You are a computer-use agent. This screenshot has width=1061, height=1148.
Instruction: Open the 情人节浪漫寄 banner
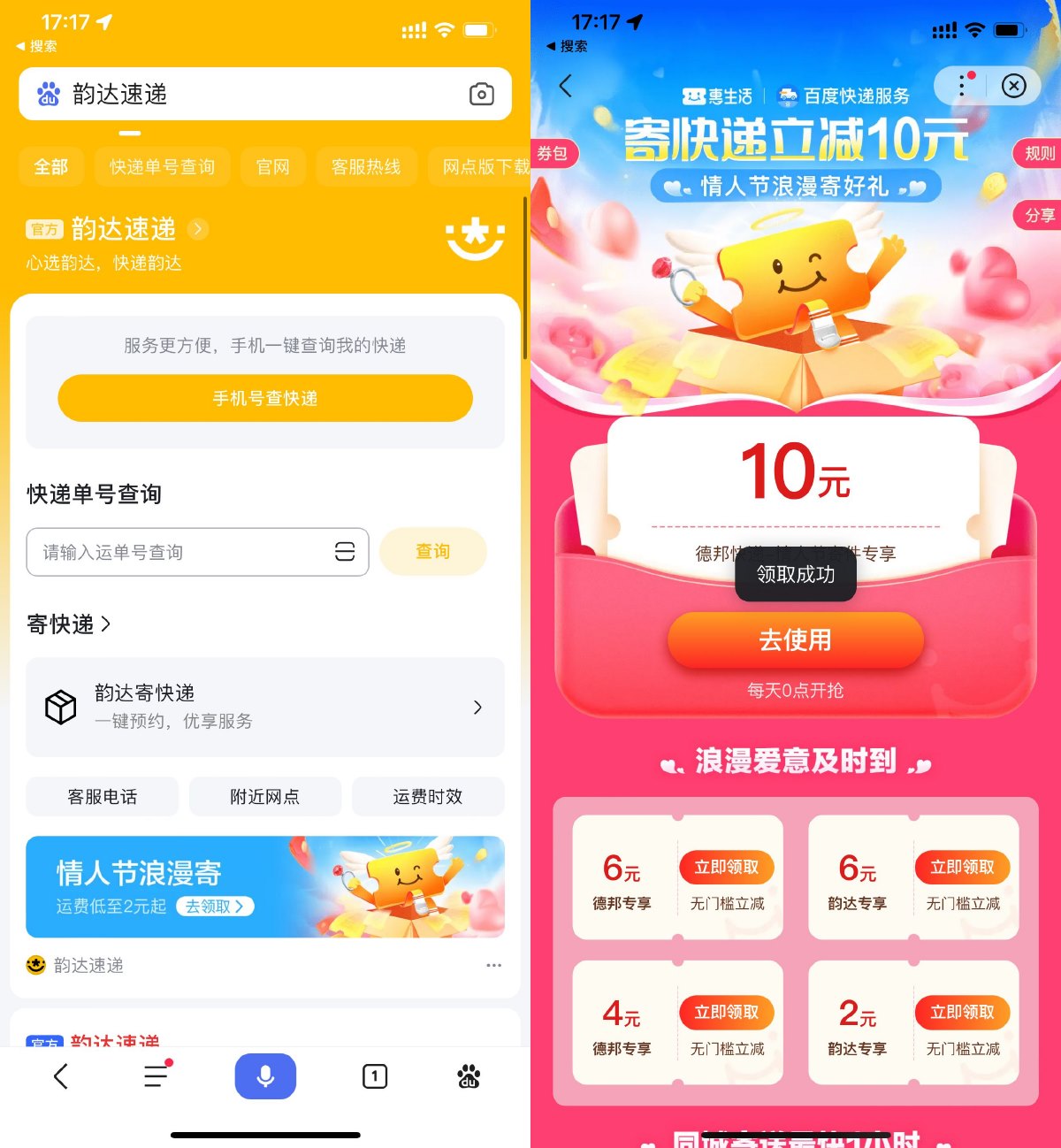click(x=265, y=886)
